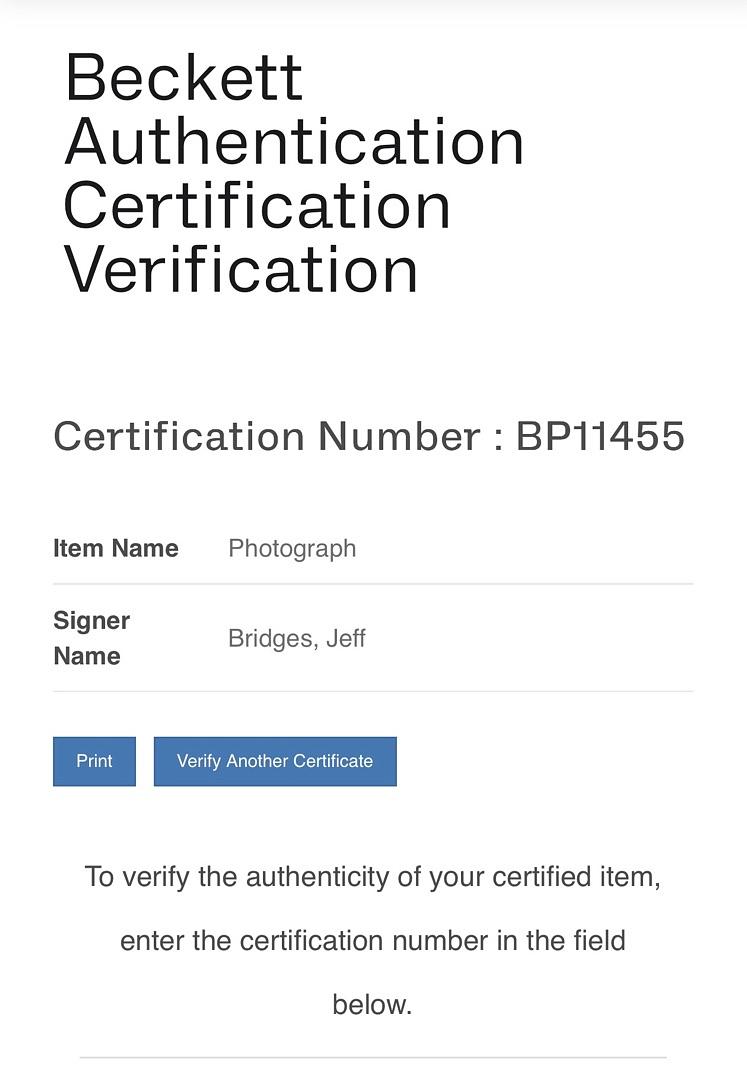
Task: Select Verify Another Certificate
Action: (275, 761)
